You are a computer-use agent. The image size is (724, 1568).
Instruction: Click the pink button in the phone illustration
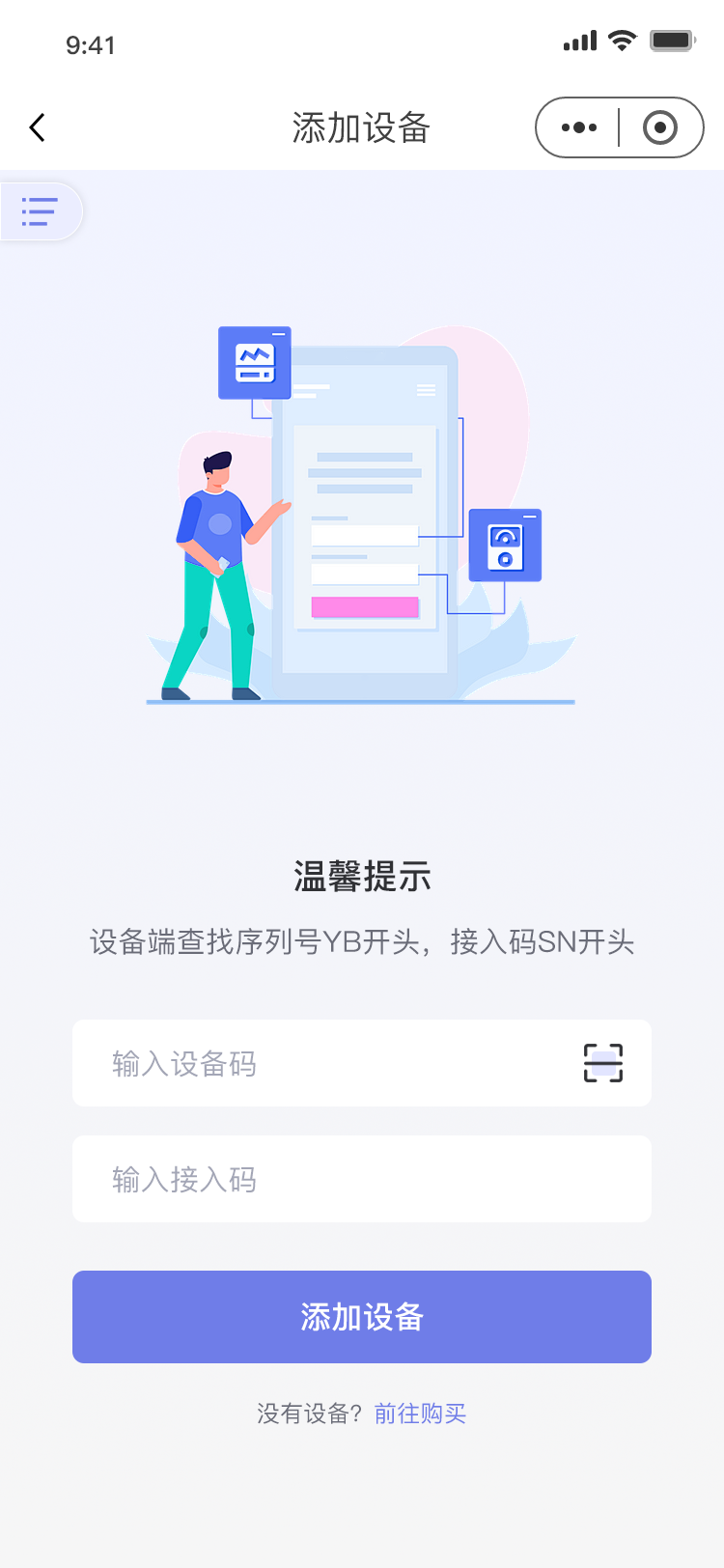(x=364, y=605)
